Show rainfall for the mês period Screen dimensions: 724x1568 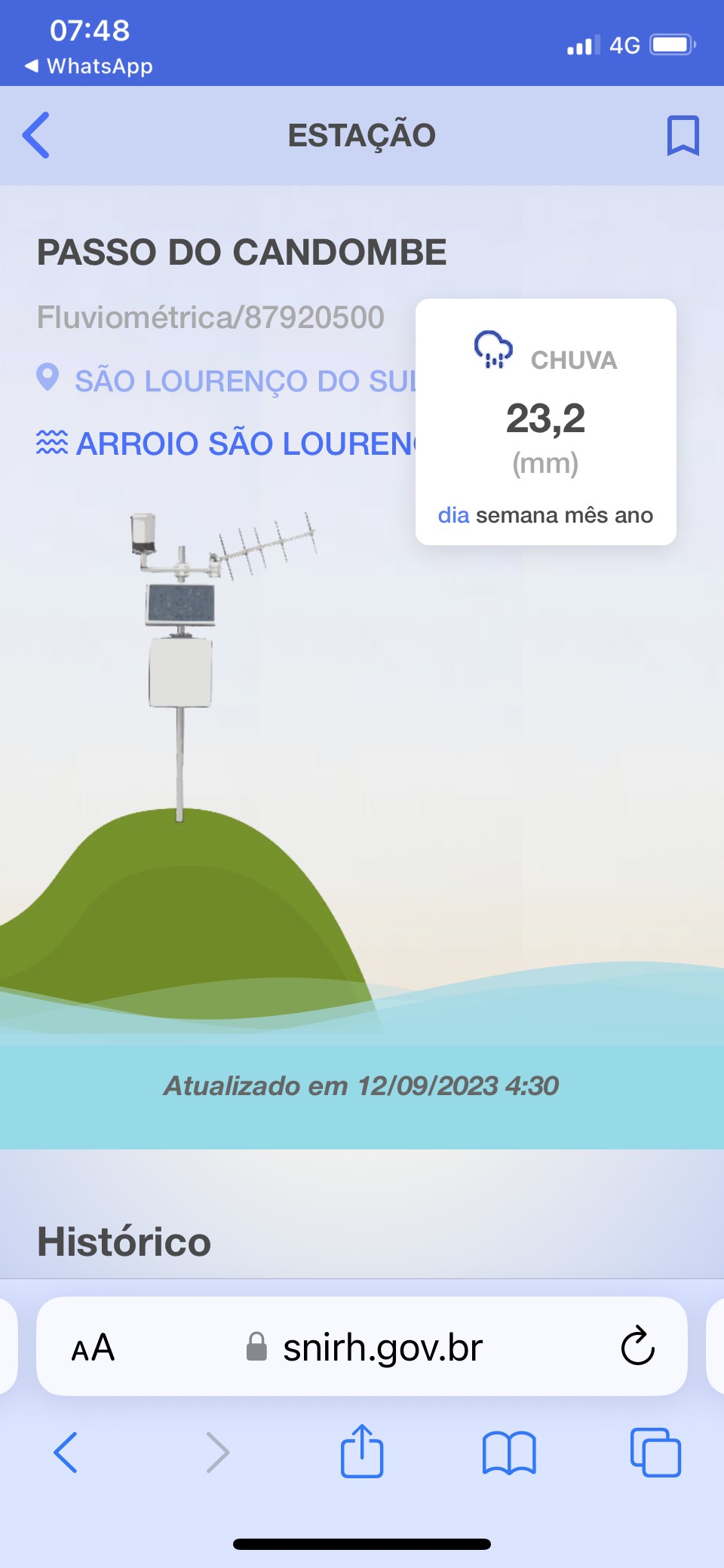pyautogui.click(x=586, y=515)
